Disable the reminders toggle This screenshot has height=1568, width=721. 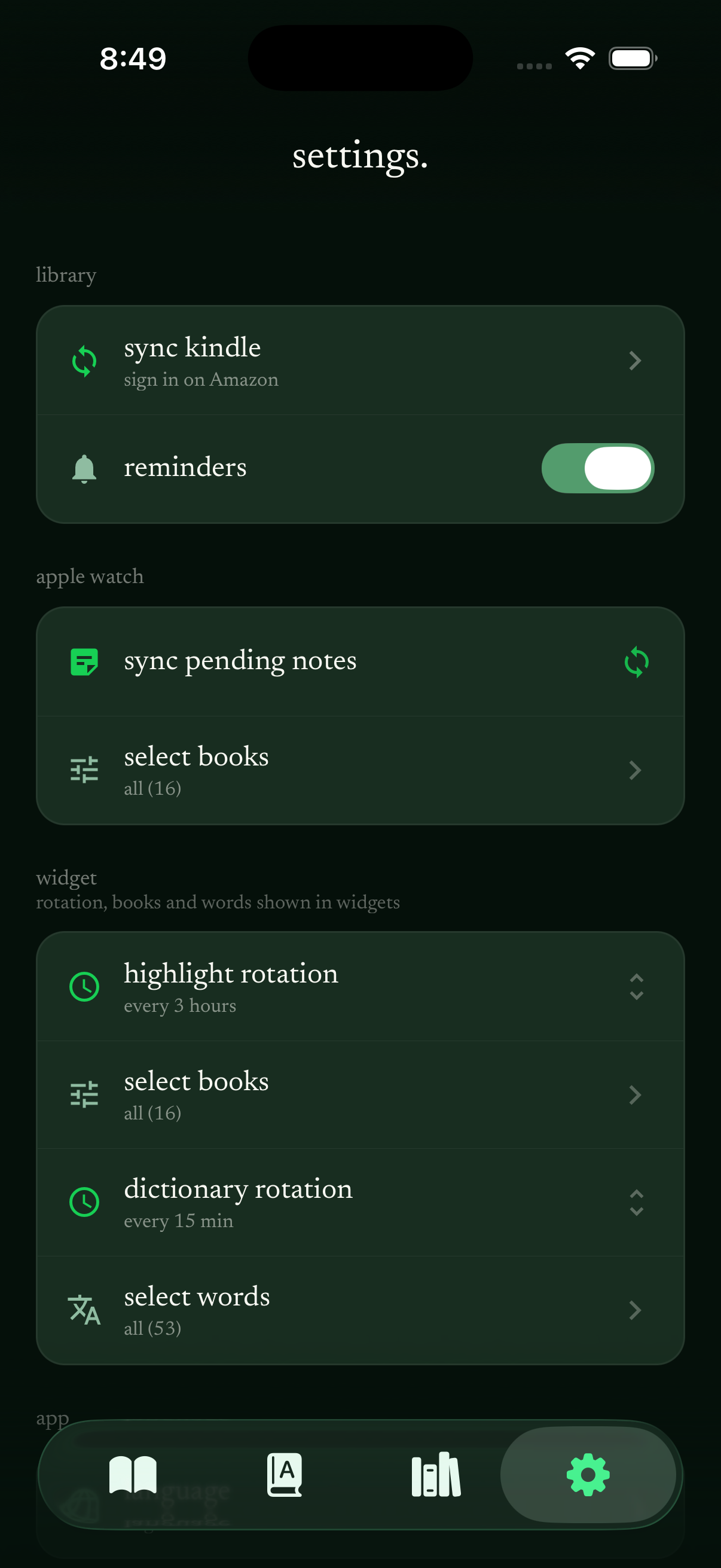(597, 468)
